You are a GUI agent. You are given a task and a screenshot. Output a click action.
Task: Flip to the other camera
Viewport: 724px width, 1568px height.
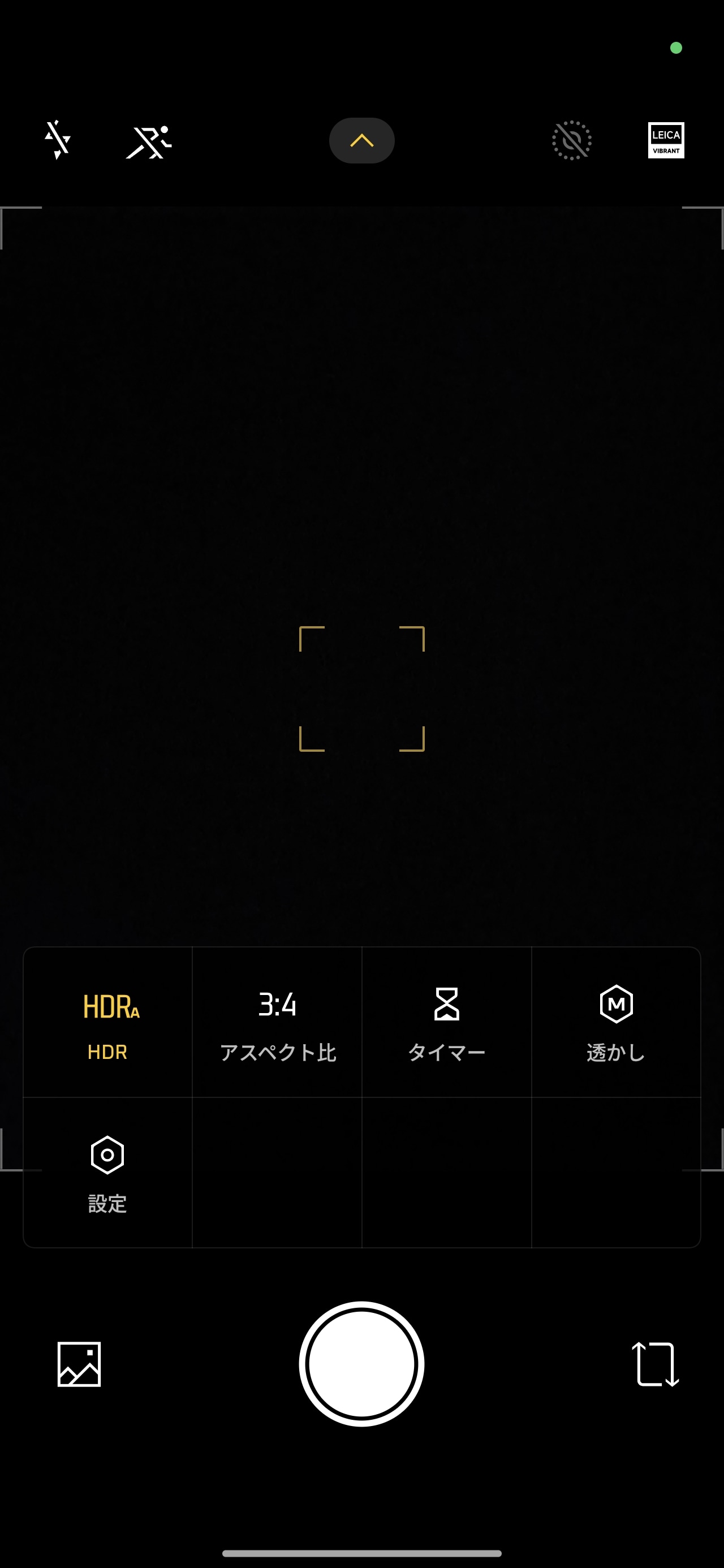(655, 1364)
